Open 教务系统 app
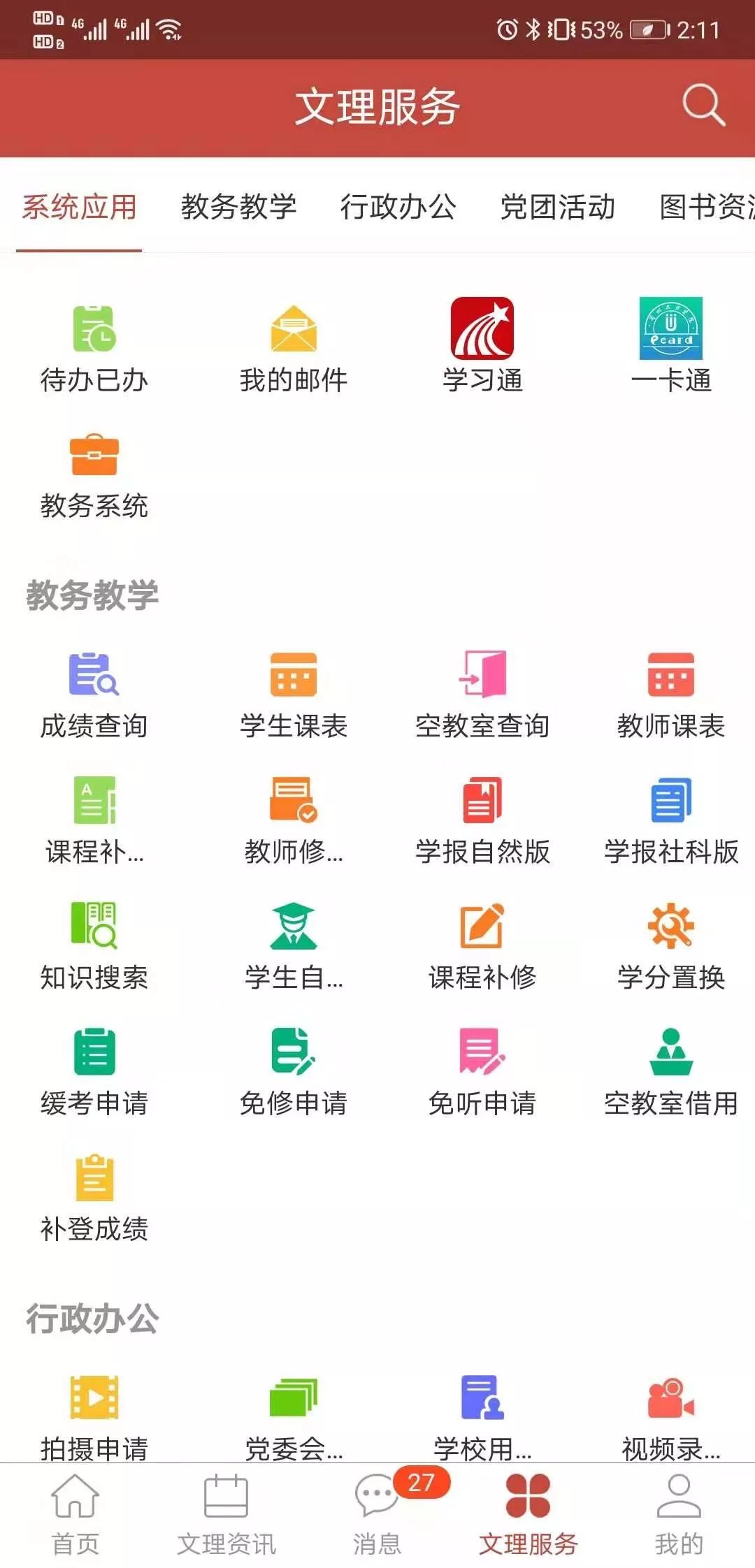This screenshot has height=1568, width=755. click(x=94, y=475)
